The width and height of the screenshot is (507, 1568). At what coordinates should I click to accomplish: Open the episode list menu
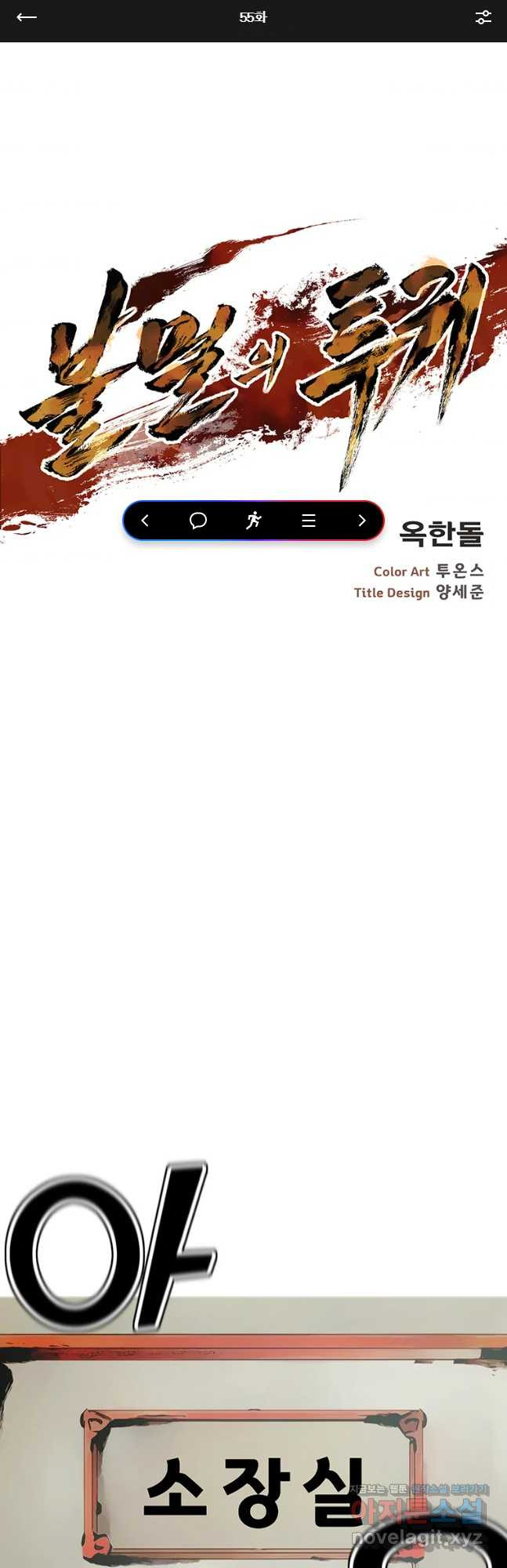coord(309,521)
